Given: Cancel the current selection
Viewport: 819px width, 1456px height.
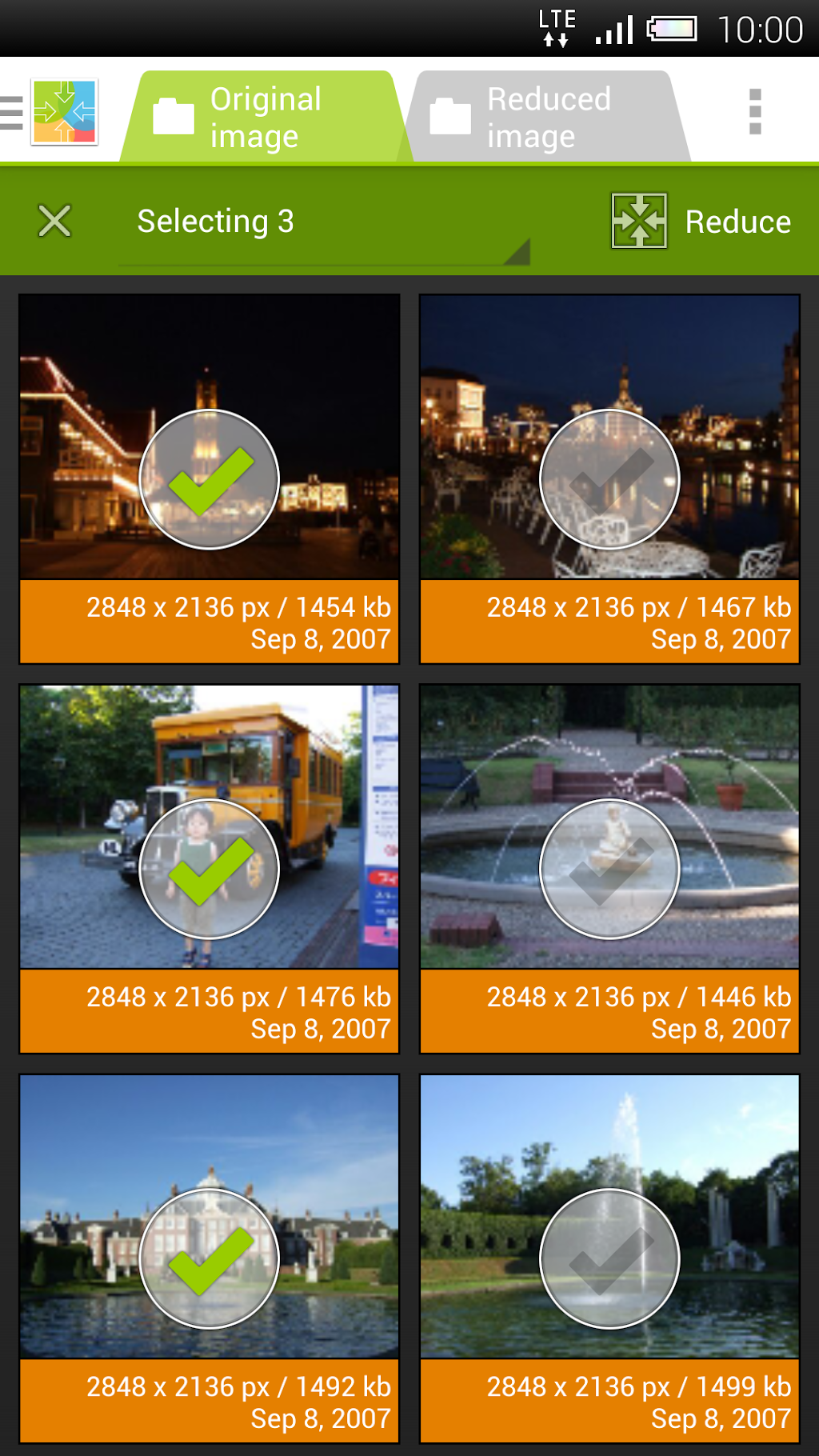Looking at the screenshot, I should (54, 221).
